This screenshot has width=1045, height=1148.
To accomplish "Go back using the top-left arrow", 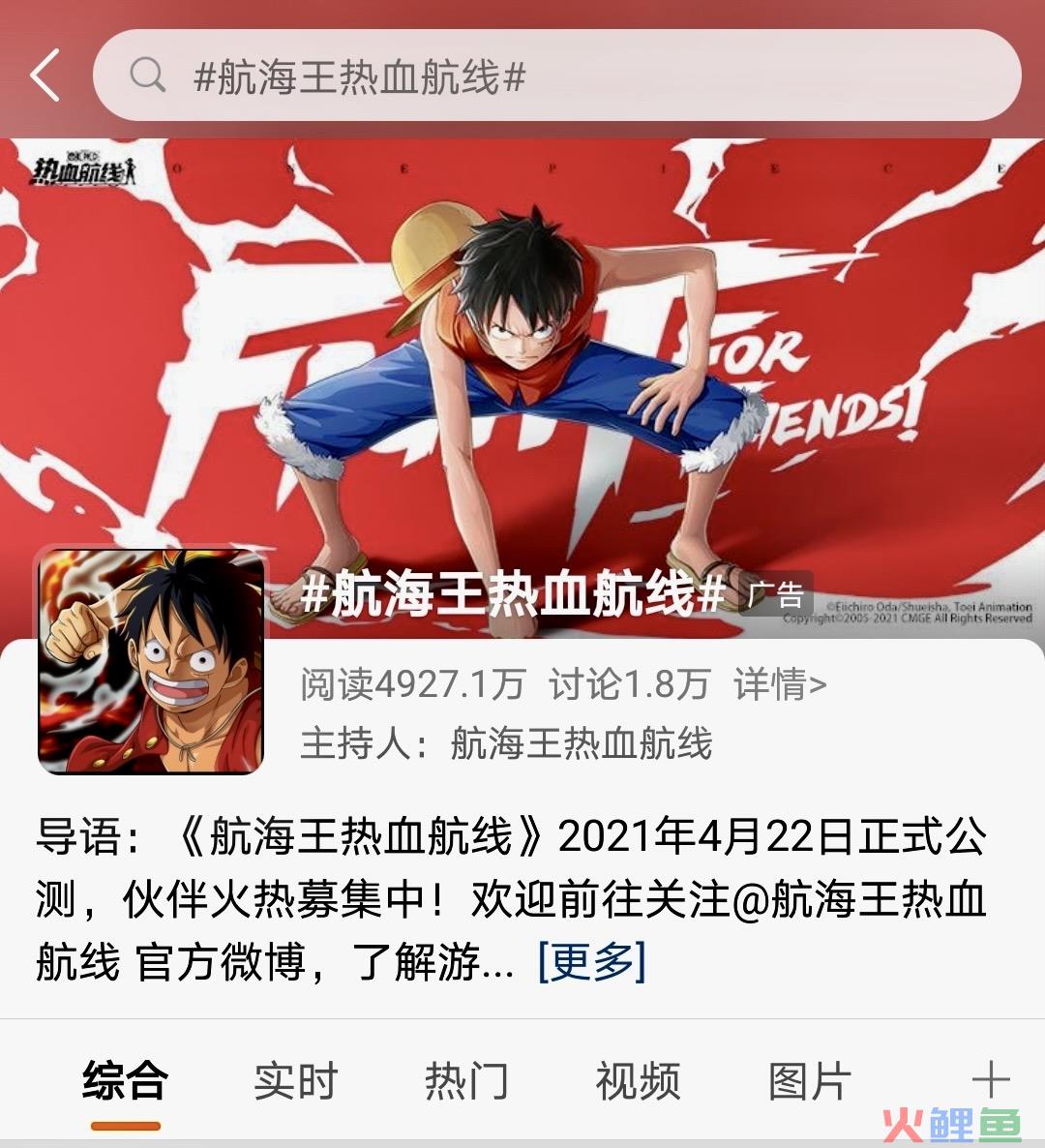I will [x=45, y=76].
